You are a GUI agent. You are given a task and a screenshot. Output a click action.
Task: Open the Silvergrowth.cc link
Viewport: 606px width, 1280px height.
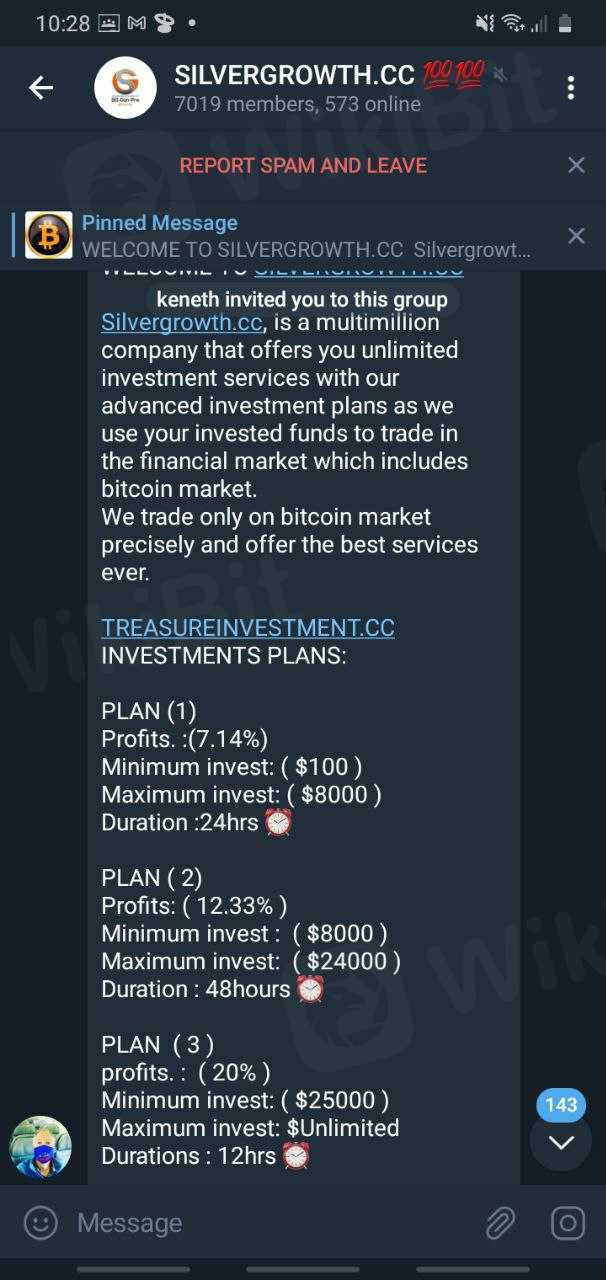tap(182, 323)
